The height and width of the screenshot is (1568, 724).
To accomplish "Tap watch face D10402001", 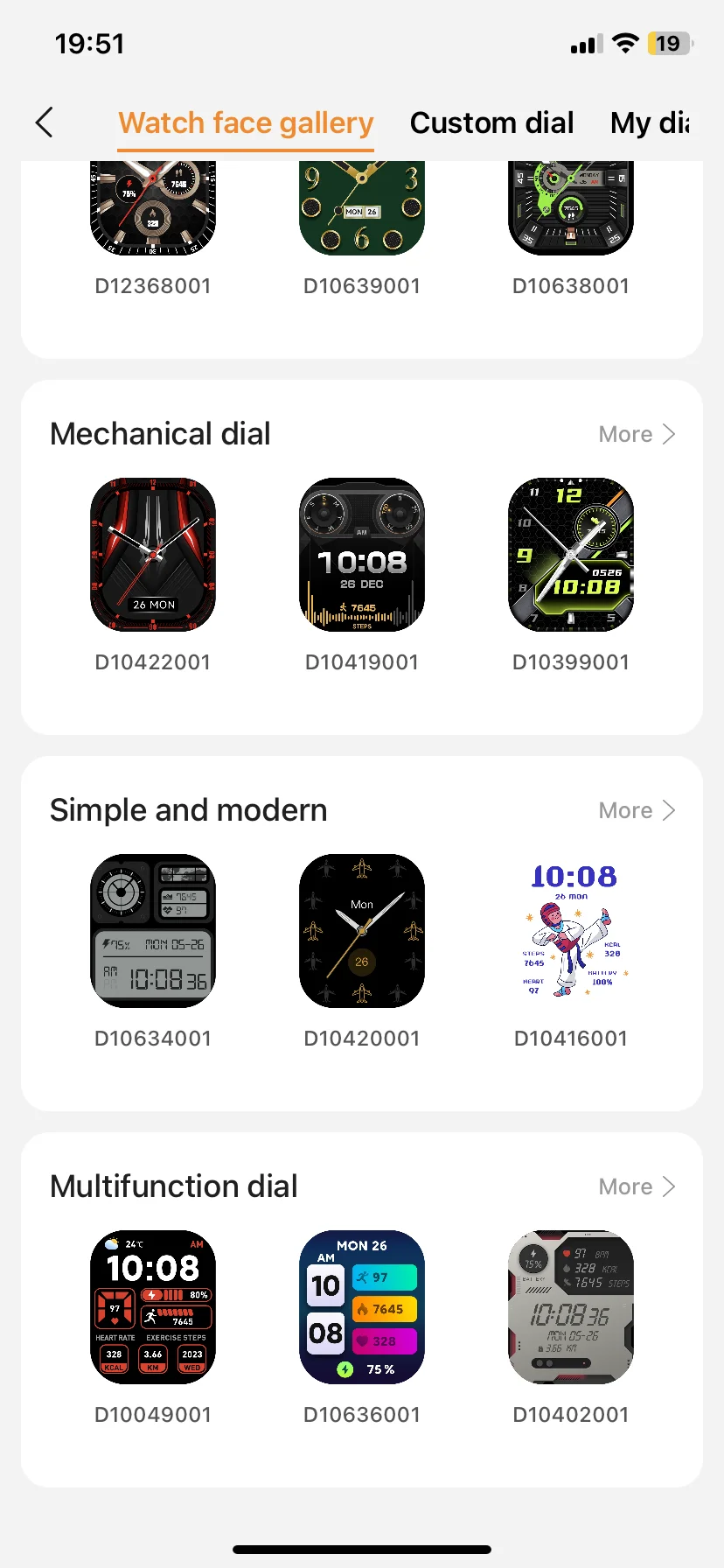I will 571,1307.
